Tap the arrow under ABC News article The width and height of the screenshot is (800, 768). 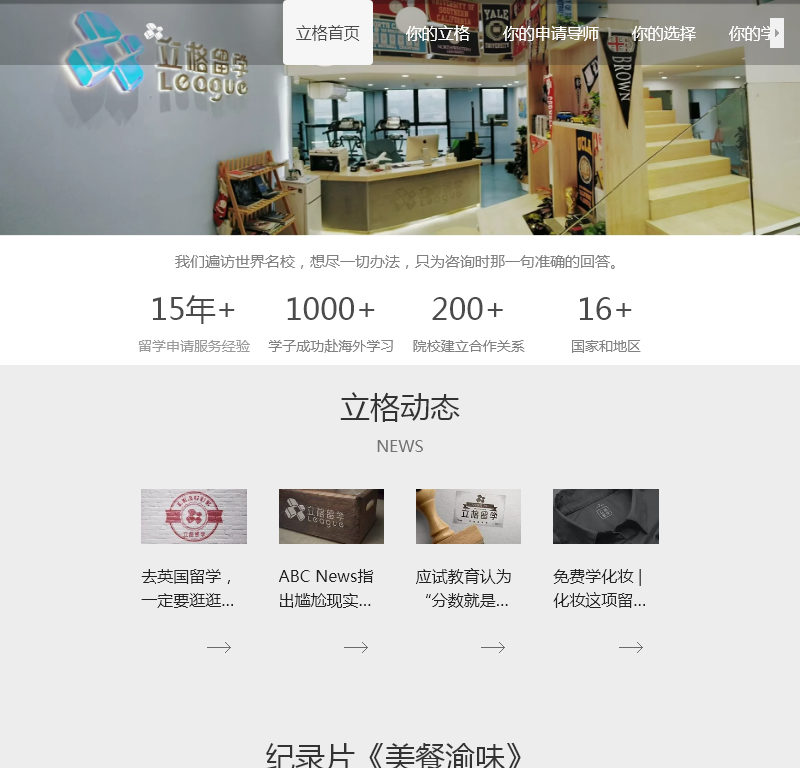(x=356, y=648)
